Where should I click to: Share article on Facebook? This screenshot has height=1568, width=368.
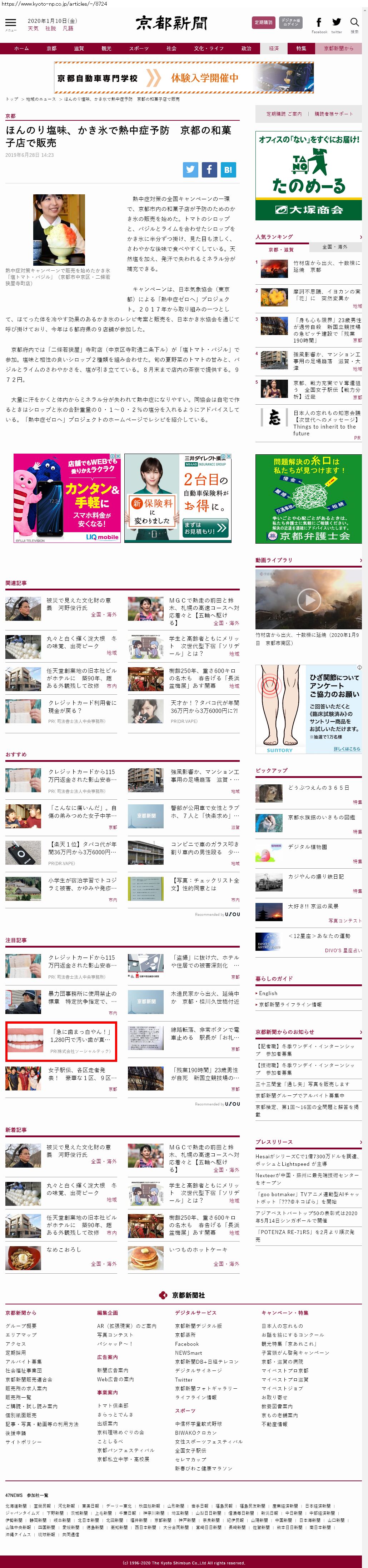[x=209, y=170]
